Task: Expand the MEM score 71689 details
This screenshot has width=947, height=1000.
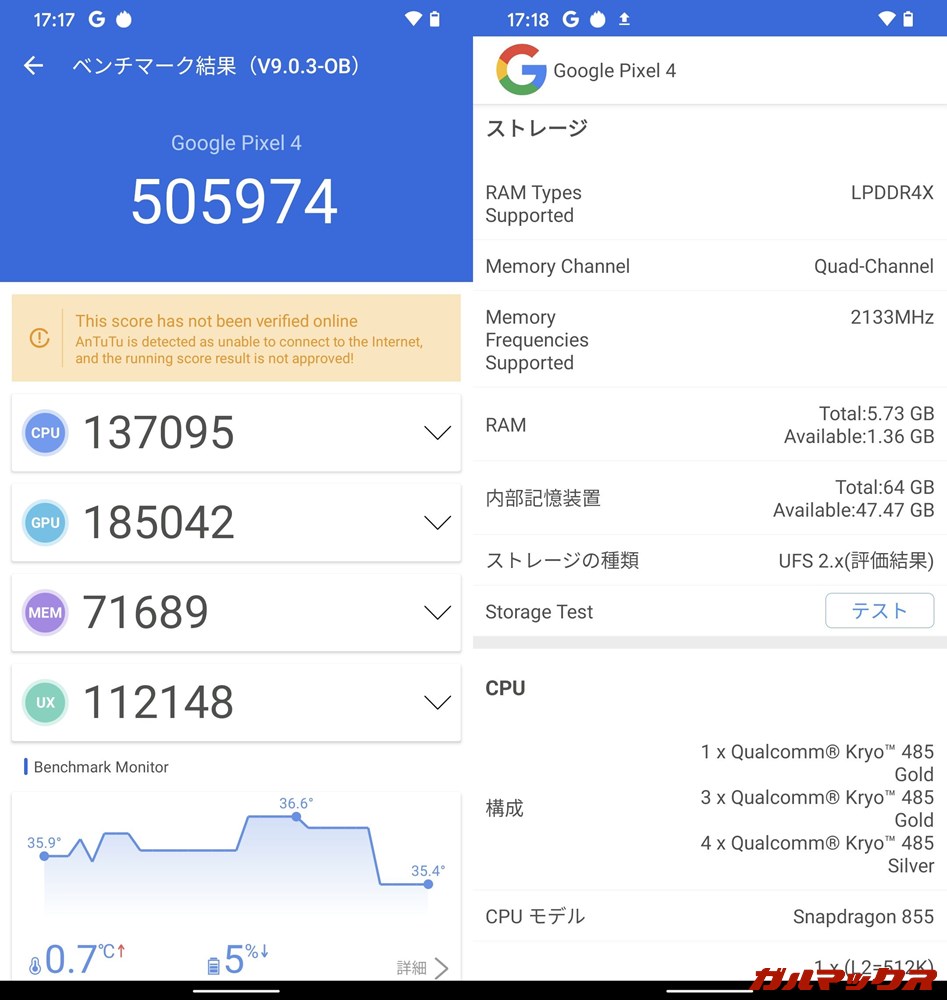Action: pyautogui.click(x=437, y=612)
